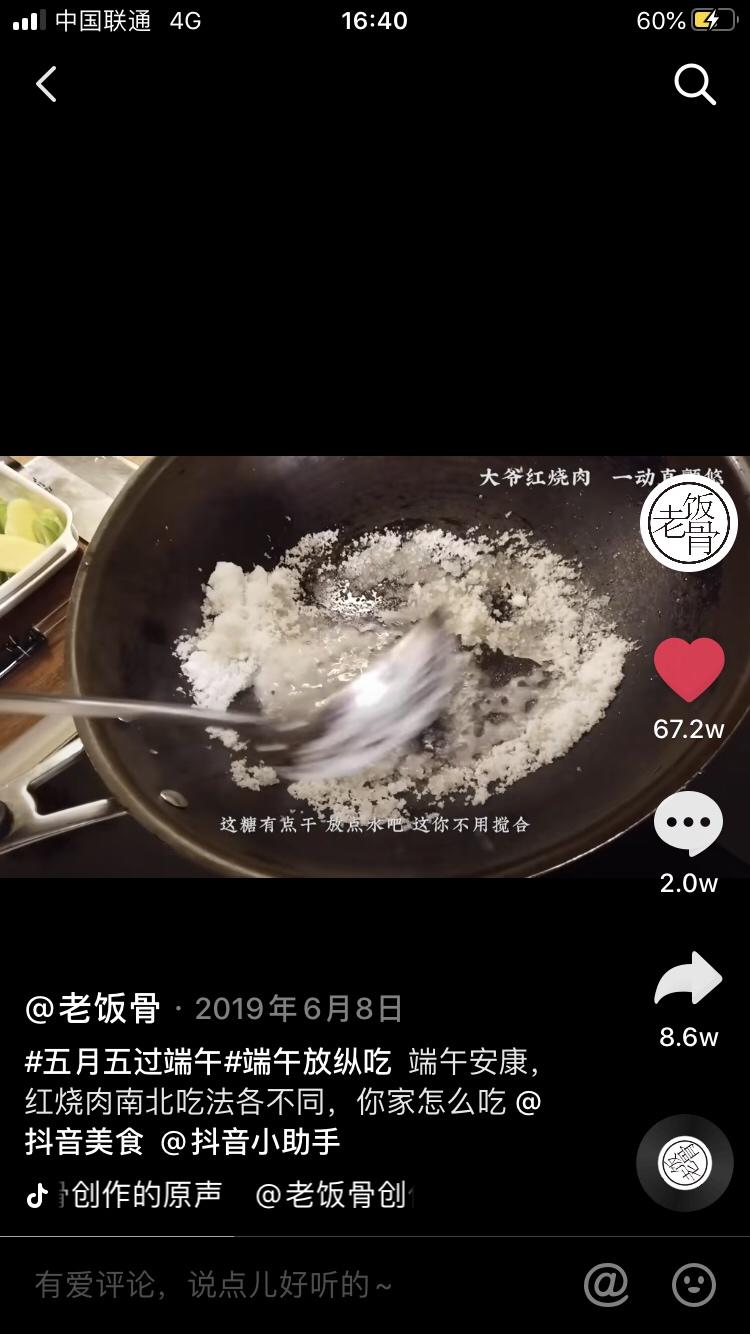This screenshot has width=750, height=1334.
Task: Open search with the magnifier icon
Action: point(694,85)
